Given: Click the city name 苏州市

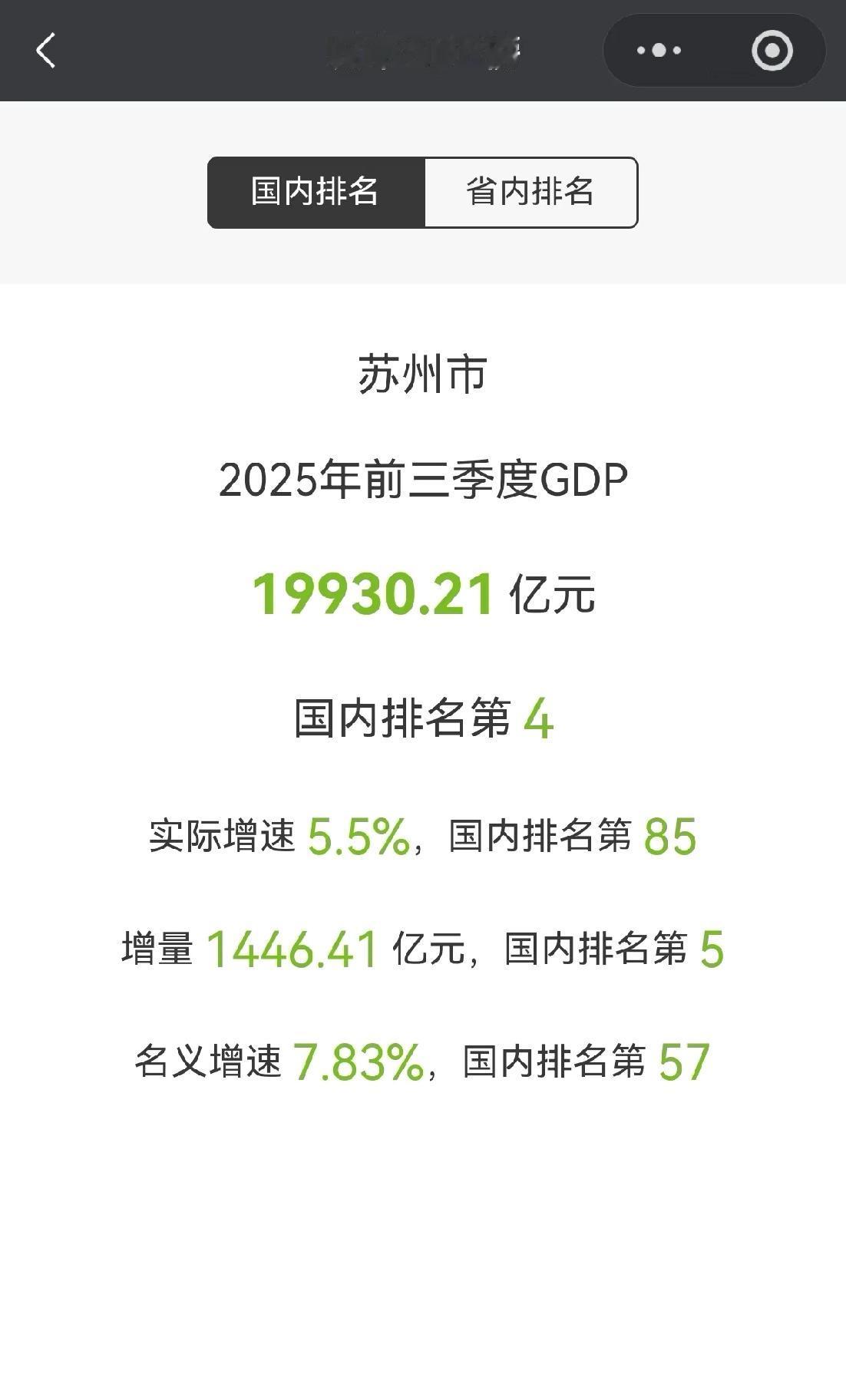Looking at the screenshot, I should [423, 374].
